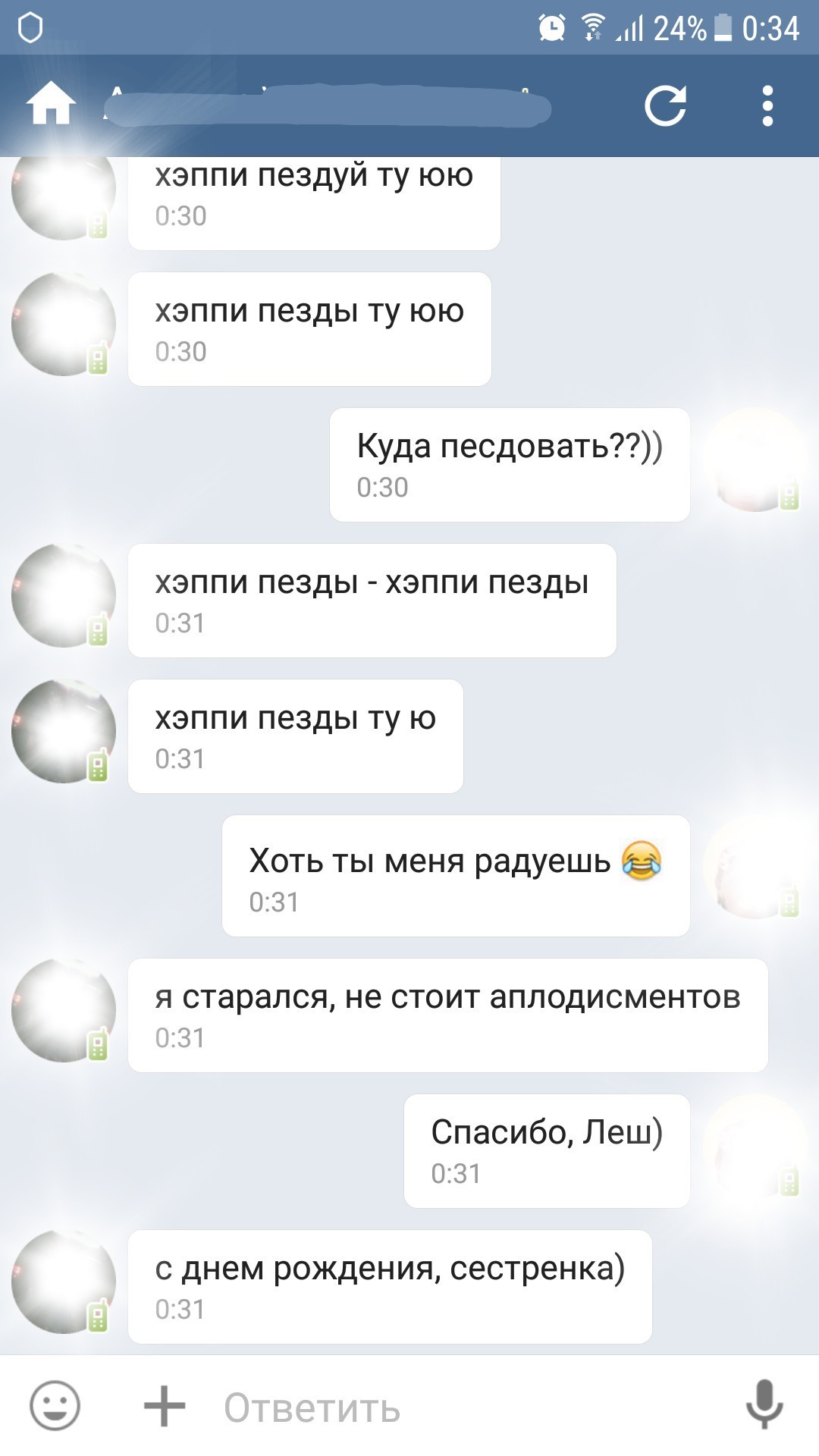The width and height of the screenshot is (819, 1456).
Task: Tap the plus attachment button
Action: pos(165,1405)
